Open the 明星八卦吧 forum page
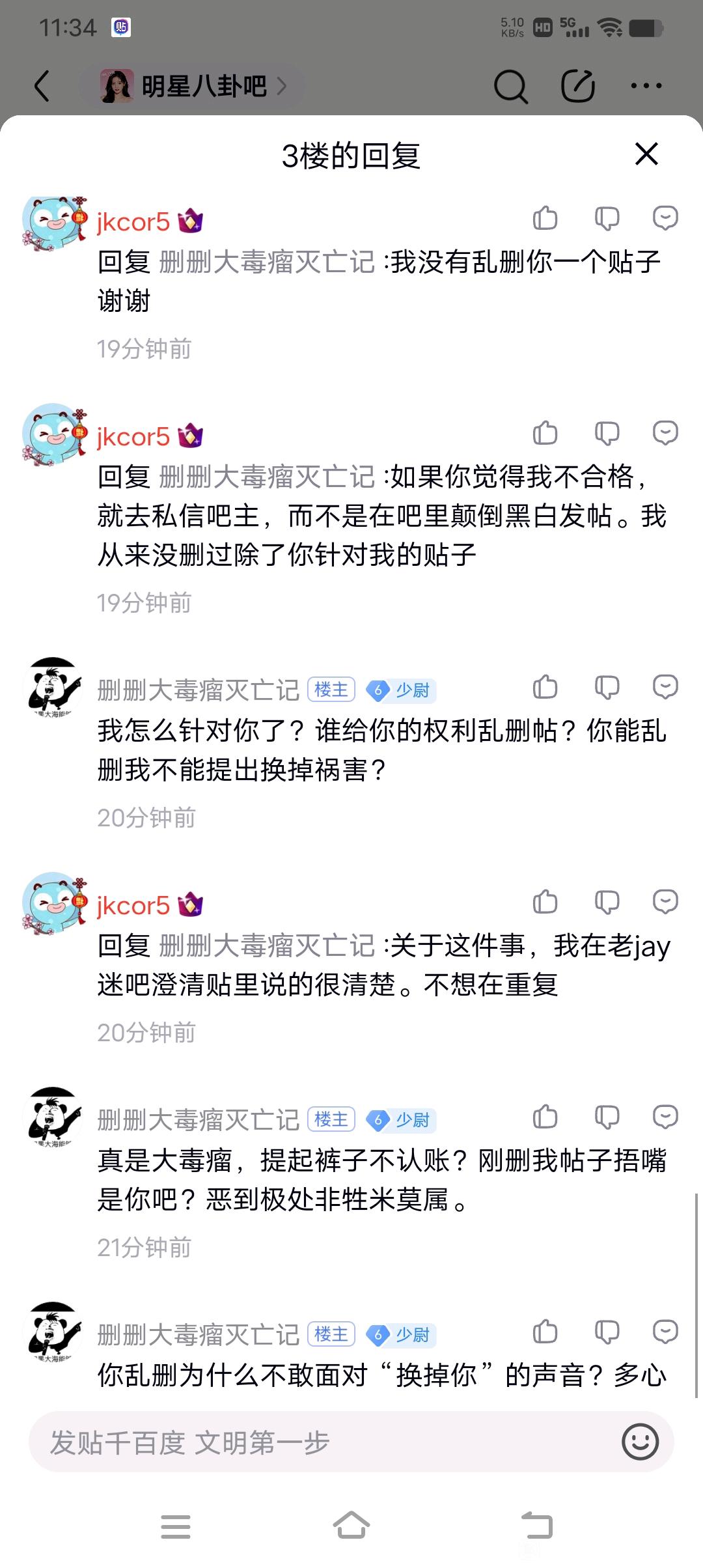Viewport: 703px width, 1568px height. pos(193,86)
